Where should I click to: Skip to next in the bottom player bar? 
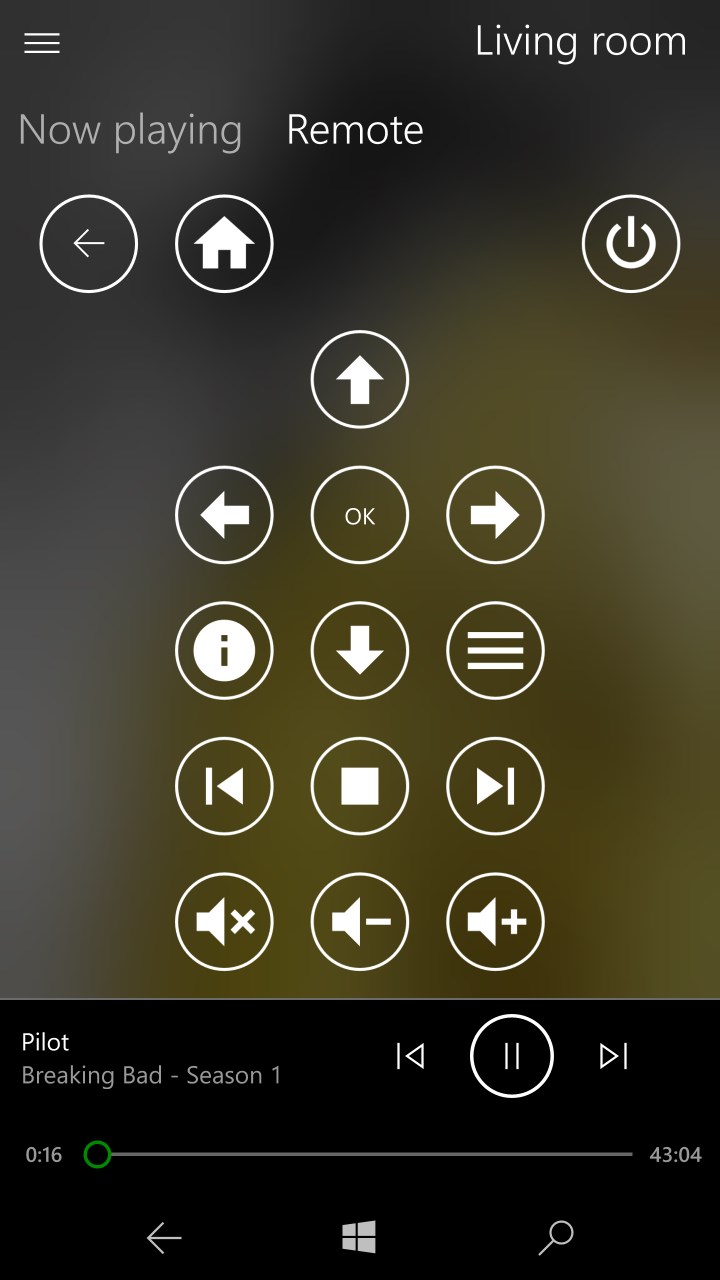click(x=613, y=1056)
